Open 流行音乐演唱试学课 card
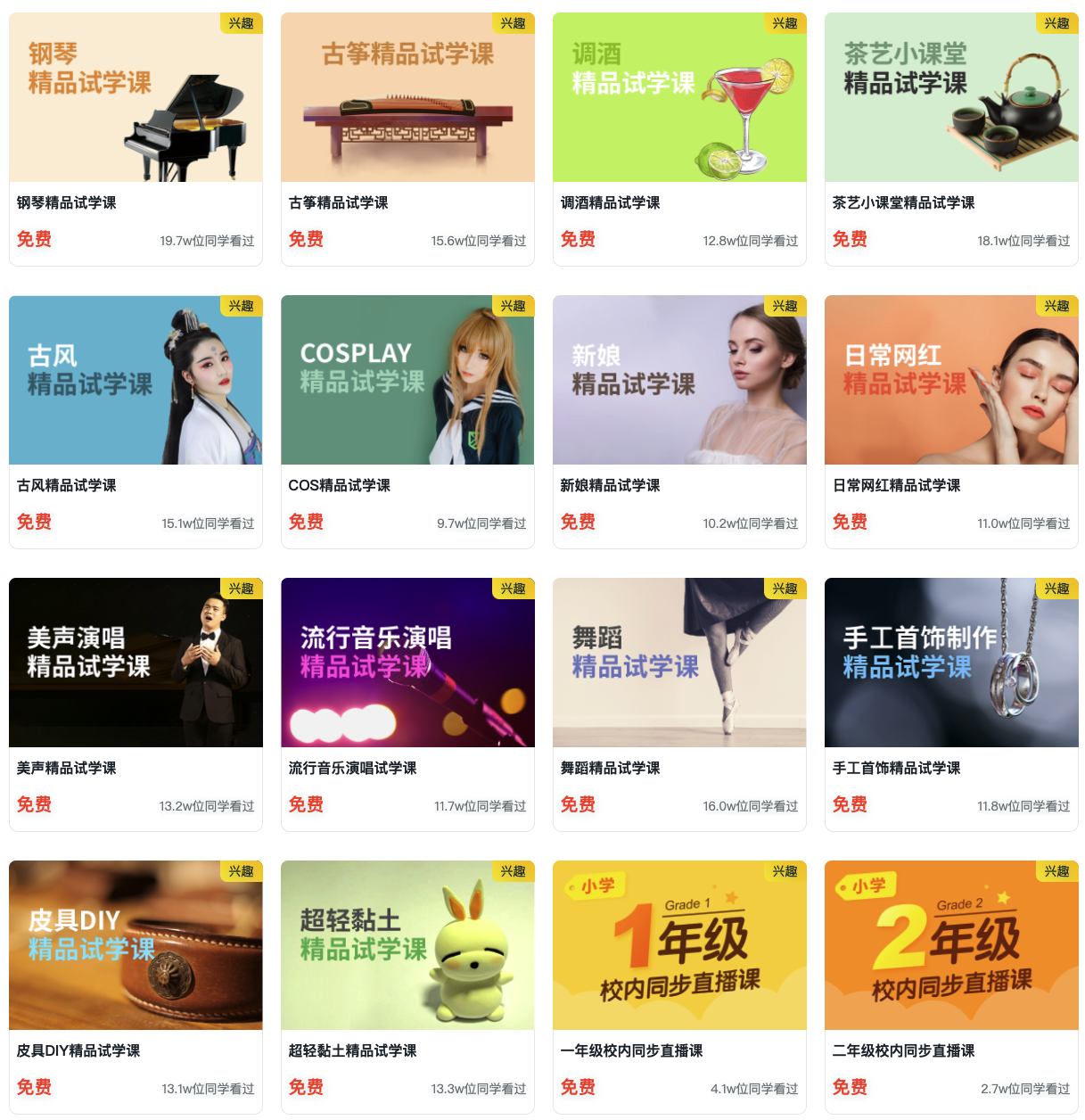 pyautogui.click(x=407, y=663)
